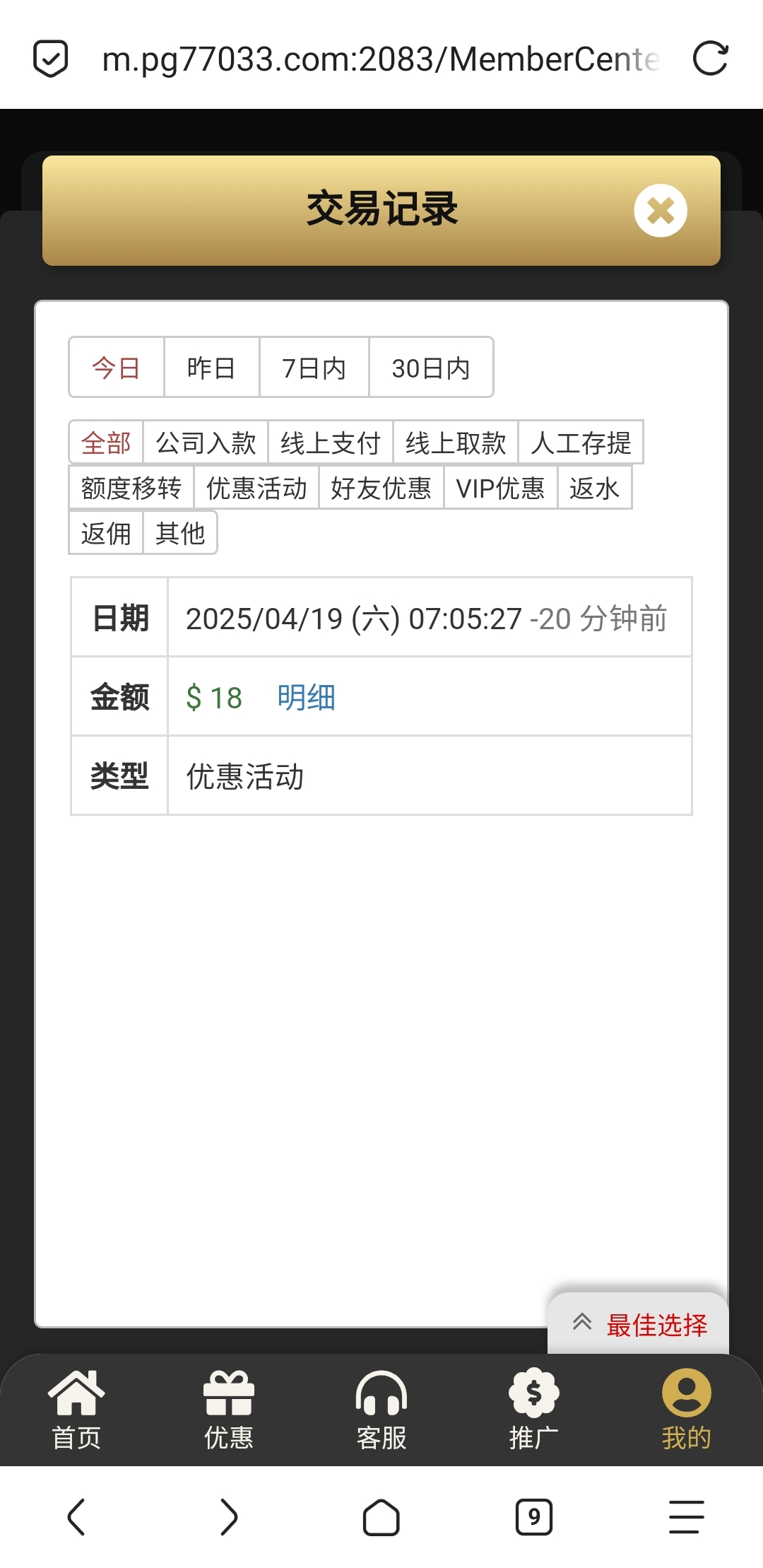Image resolution: width=763 pixels, height=1568 pixels.
Task: Select the 7日内 date range
Action: coord(314,368)
